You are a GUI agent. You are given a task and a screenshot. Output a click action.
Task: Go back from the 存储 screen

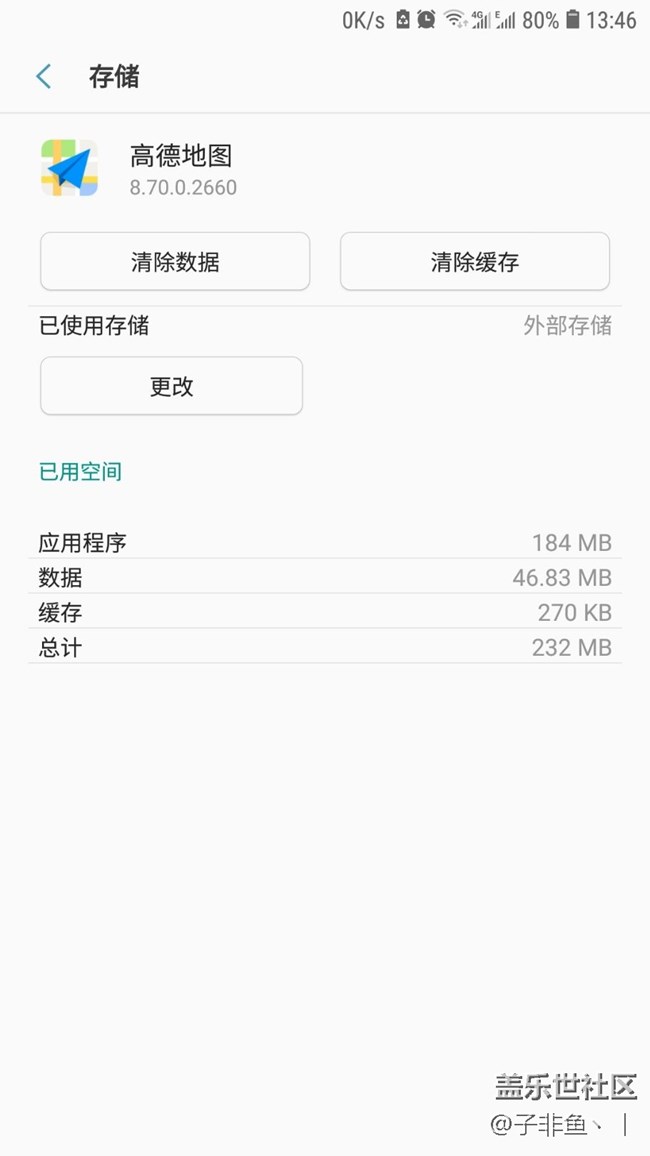[44, 77]
